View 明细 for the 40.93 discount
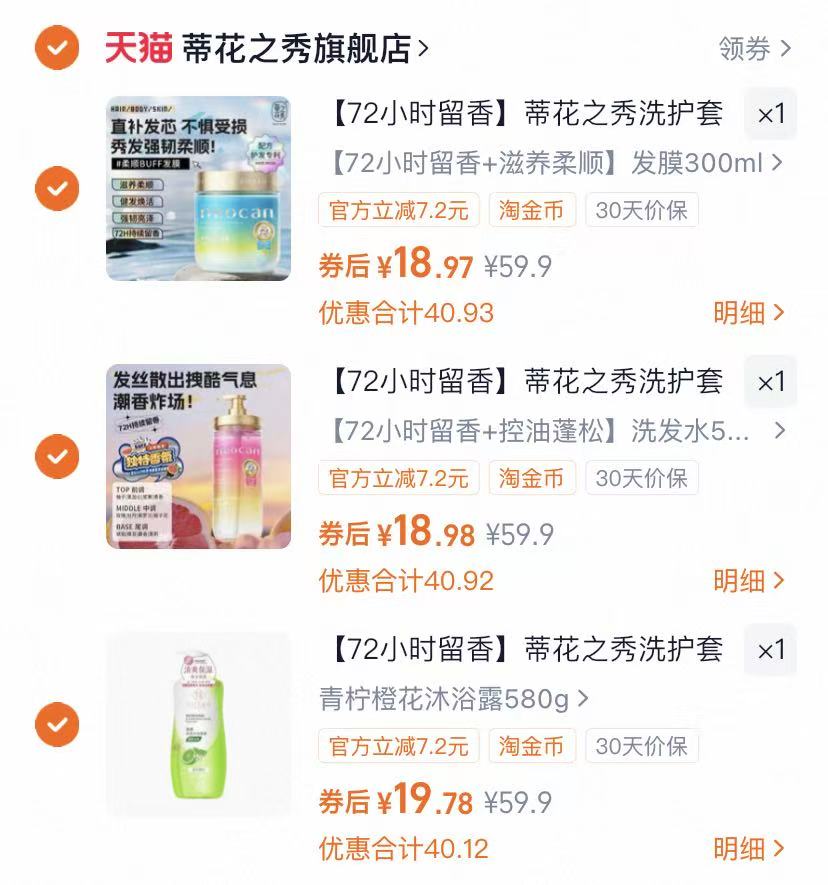 (x=748, y=313)
